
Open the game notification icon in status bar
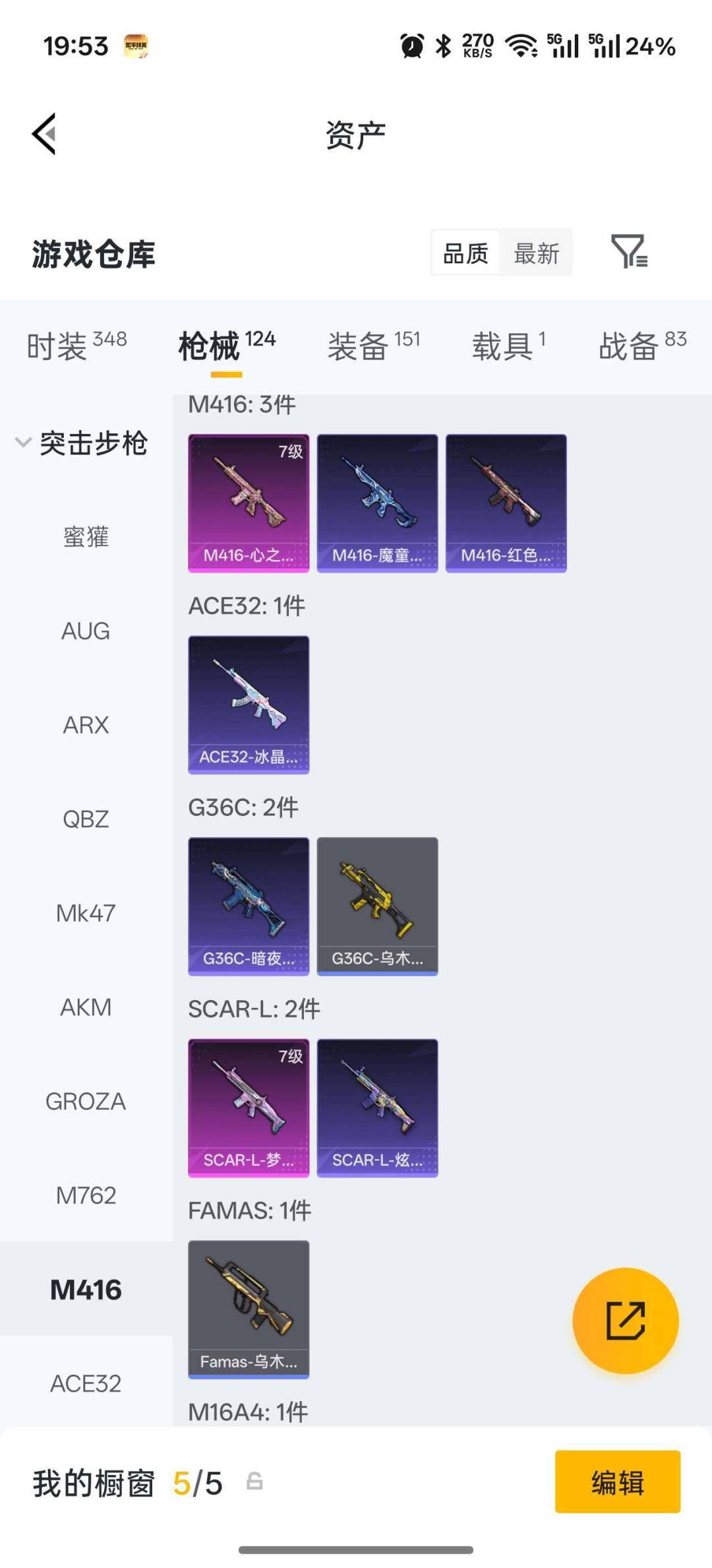point(135,46)
